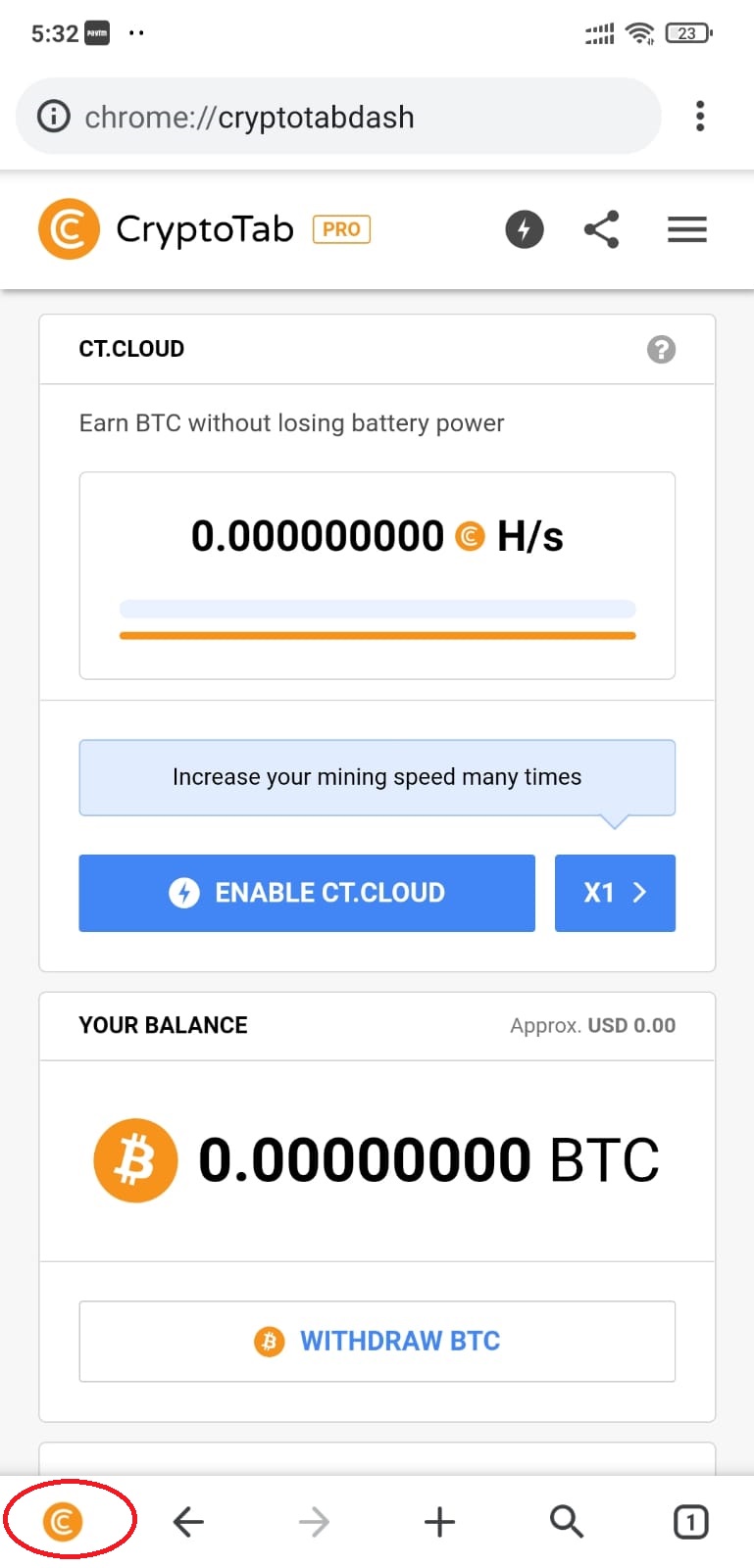The image size is (754, 1568).
Task: View site info icon in address bar
Action: click(x=54, y=117)
